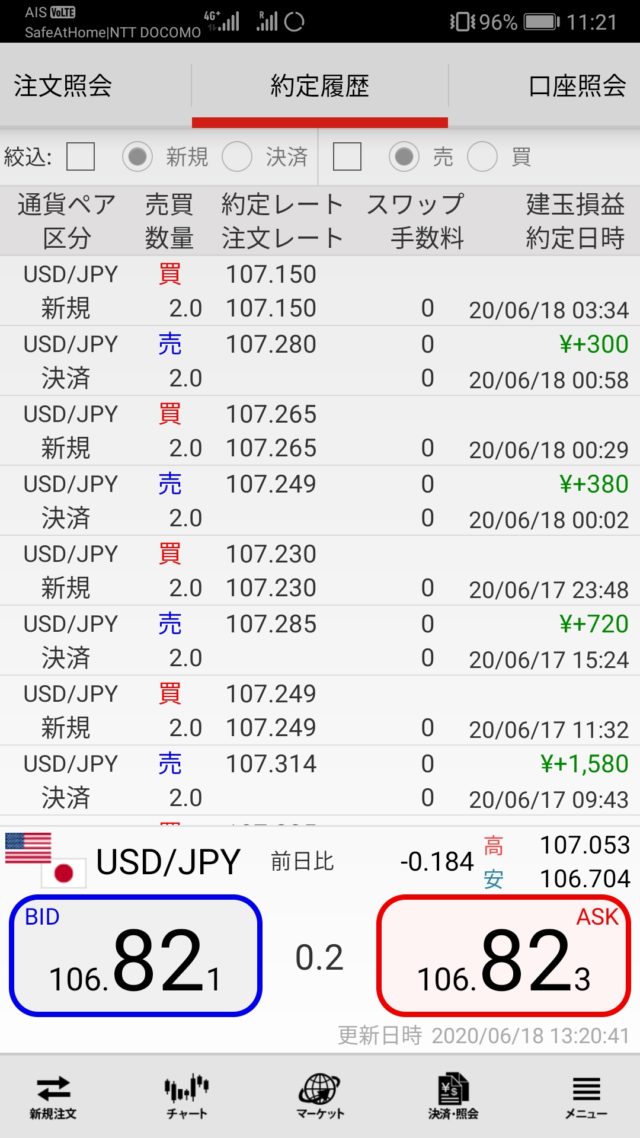The image size is (640, 1138).
Task: Check the filter box beside 売 and 買
Action: [x=347, y=157]
